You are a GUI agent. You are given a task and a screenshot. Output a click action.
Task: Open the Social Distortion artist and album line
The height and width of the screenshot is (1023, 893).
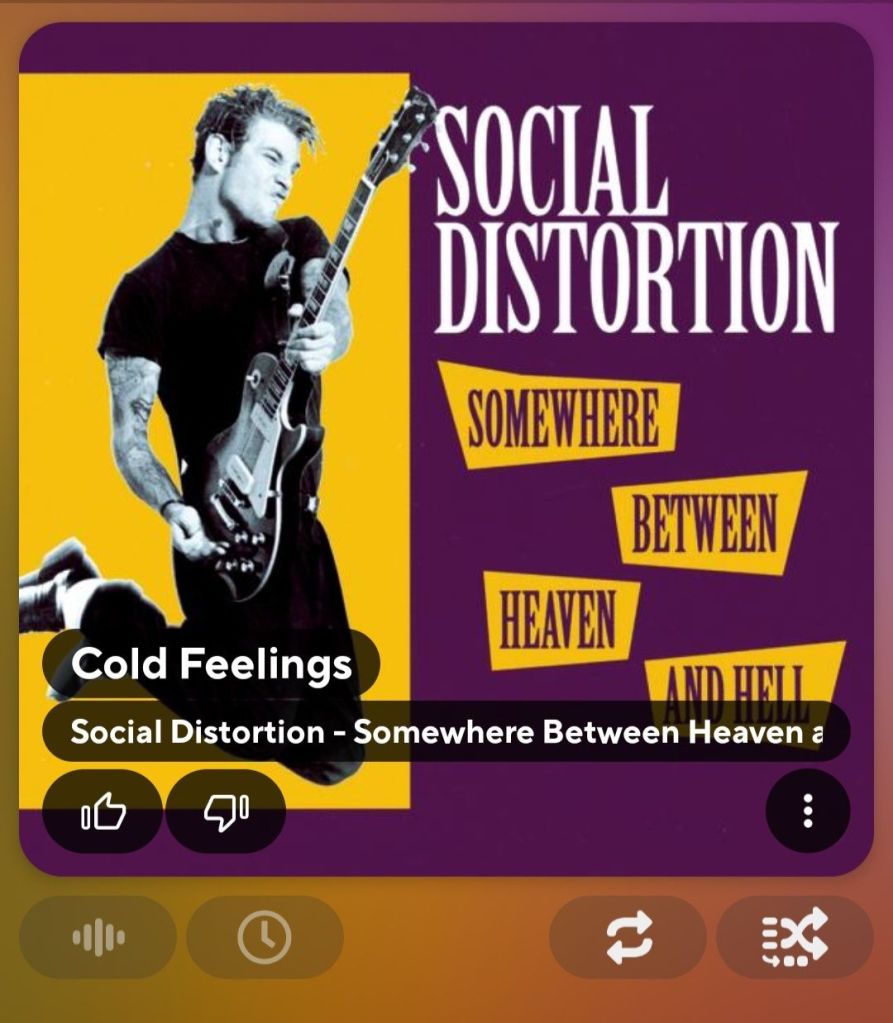coord(446,732)
